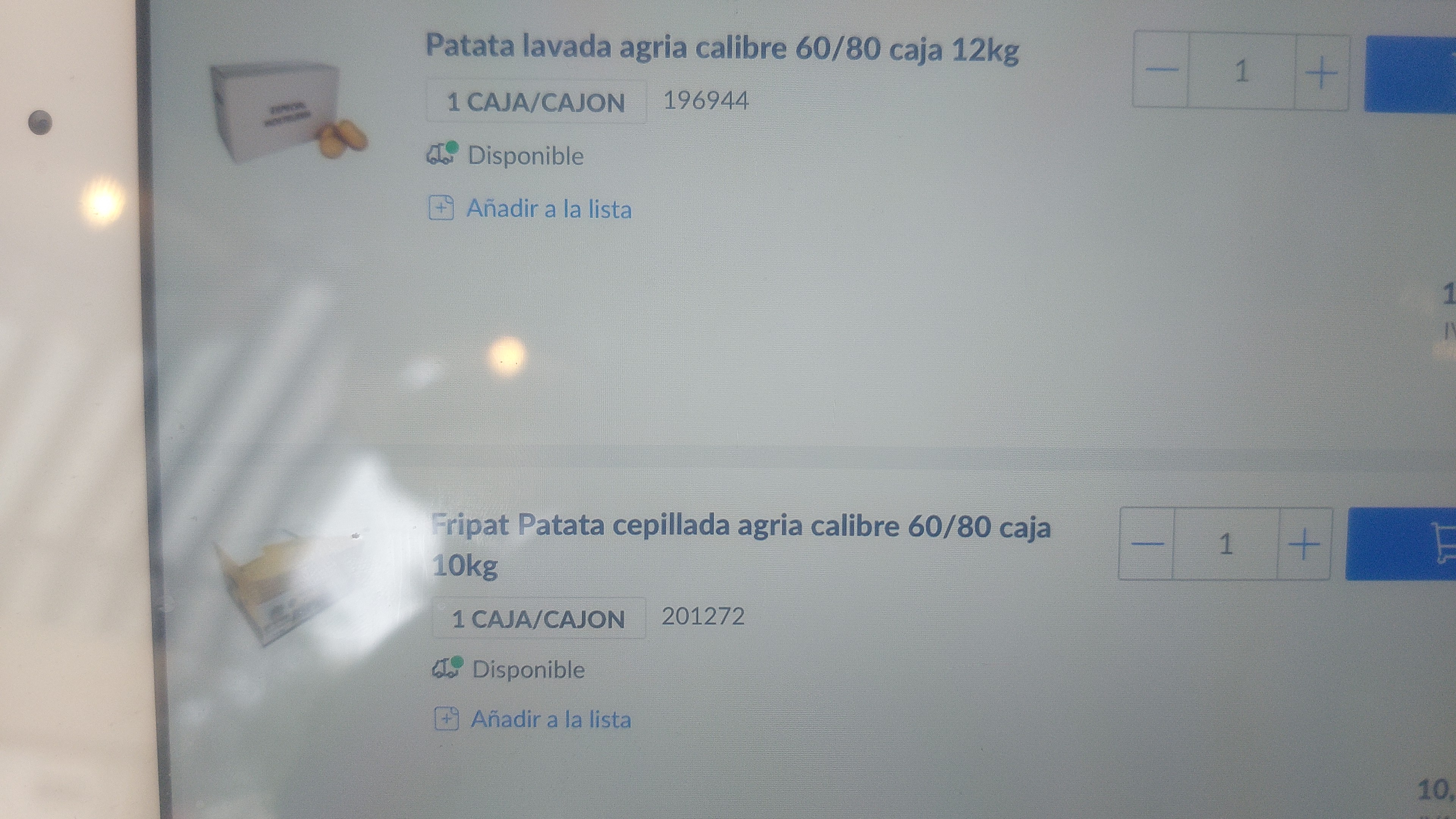Edit quantity field for Fripat Patata cepillada

(x=1225, y=544)
